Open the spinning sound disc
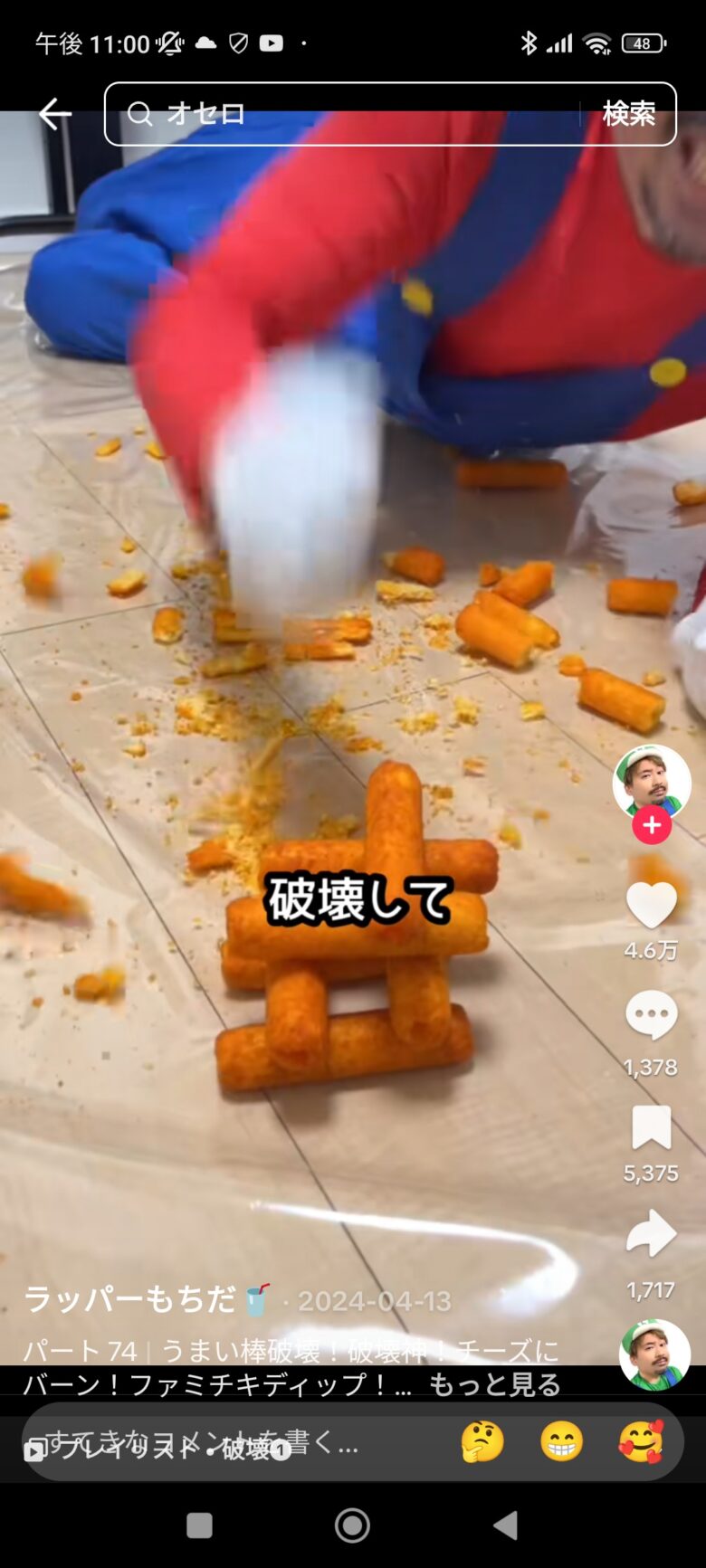The width and height of the screenshot is (706, 1568). (x=654, y=1354)
